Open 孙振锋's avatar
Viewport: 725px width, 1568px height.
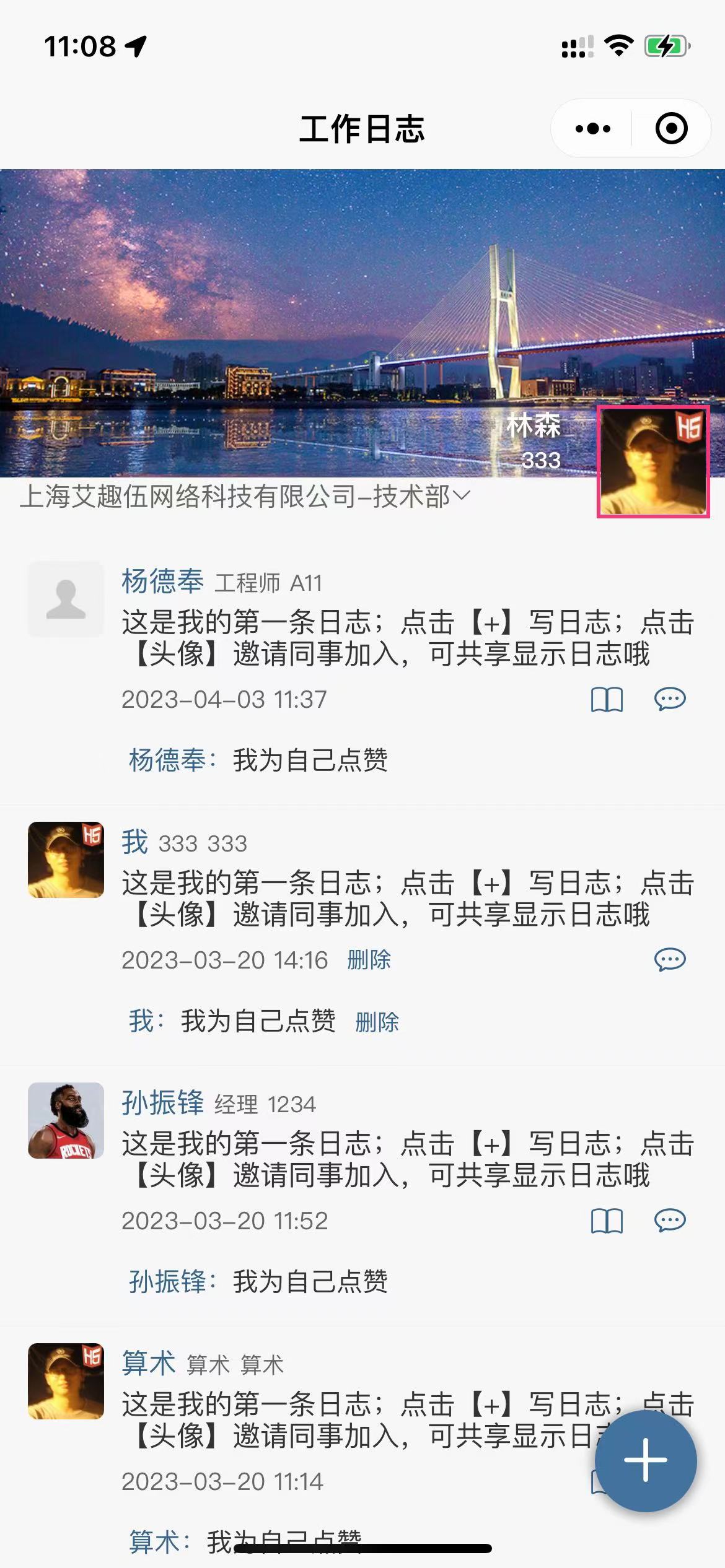(66, 1120)
